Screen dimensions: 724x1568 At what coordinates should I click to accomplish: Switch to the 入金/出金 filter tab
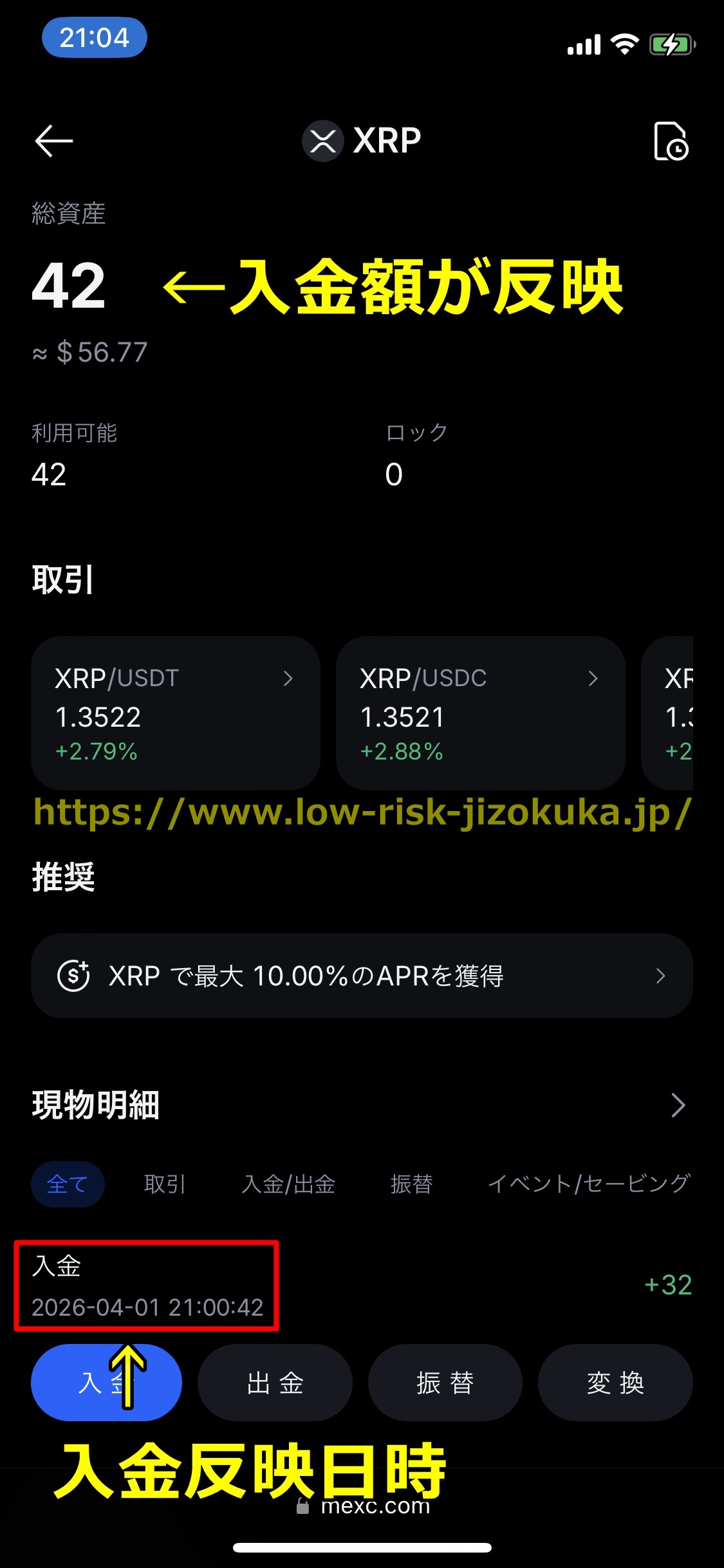[x=288, y=1184]
